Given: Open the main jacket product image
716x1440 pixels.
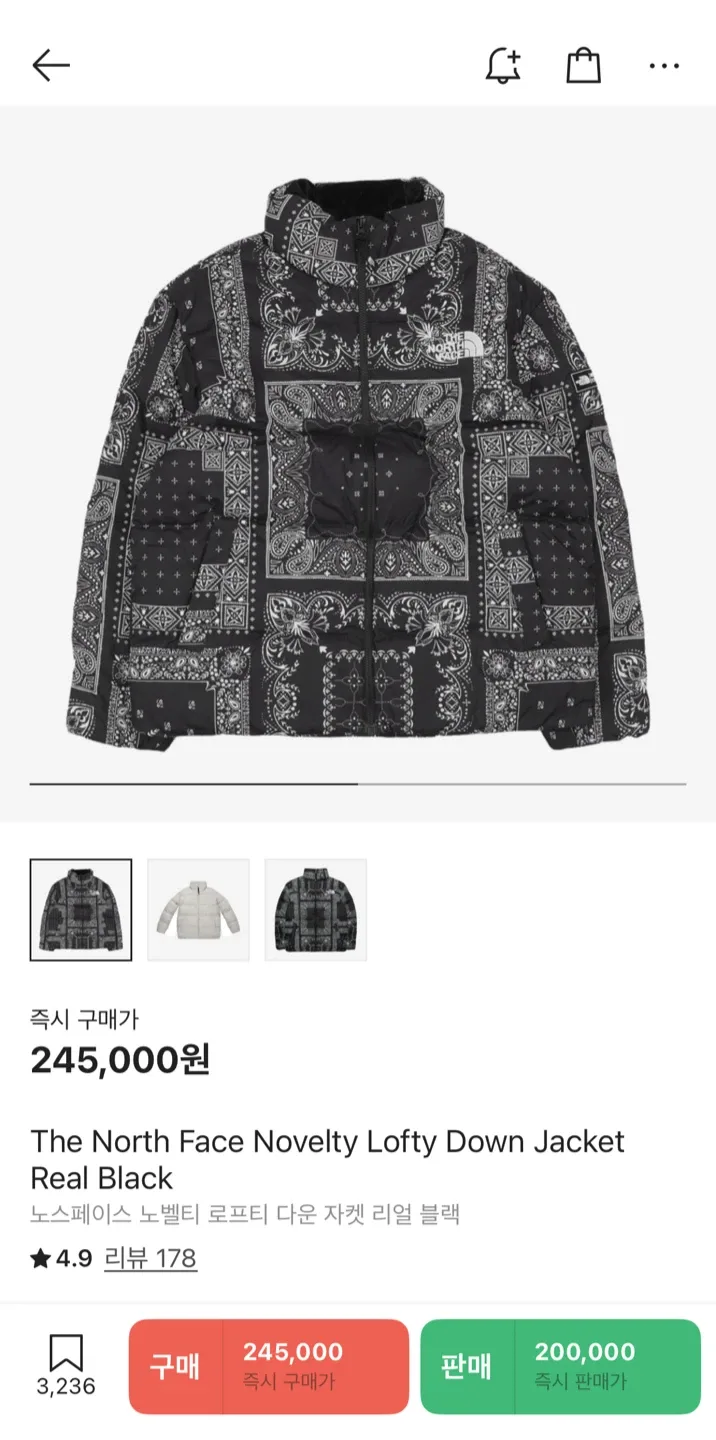Looking at the screenshot, I should 358,460.
